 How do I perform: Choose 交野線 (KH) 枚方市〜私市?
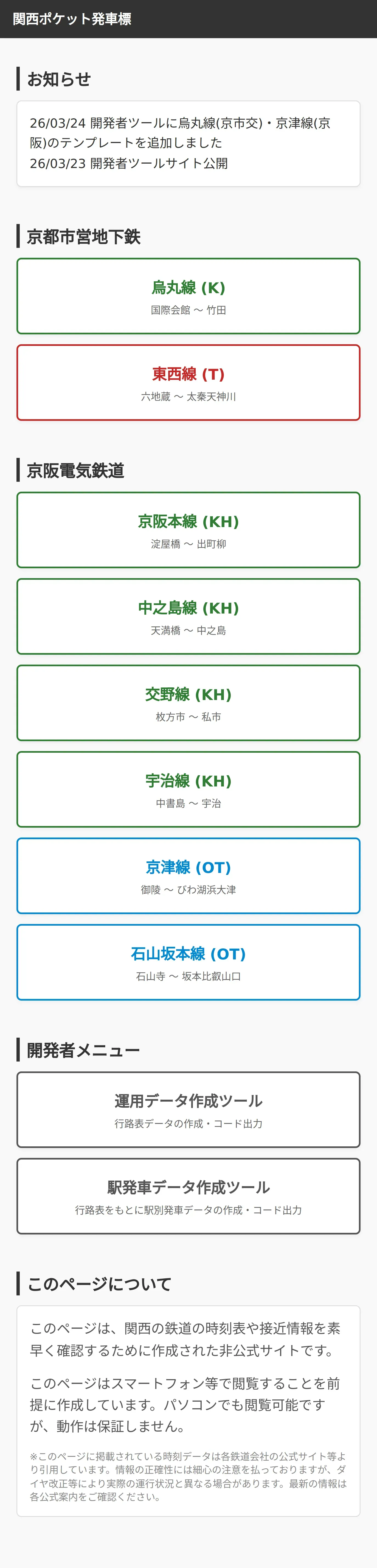click(x=188, y=703)
